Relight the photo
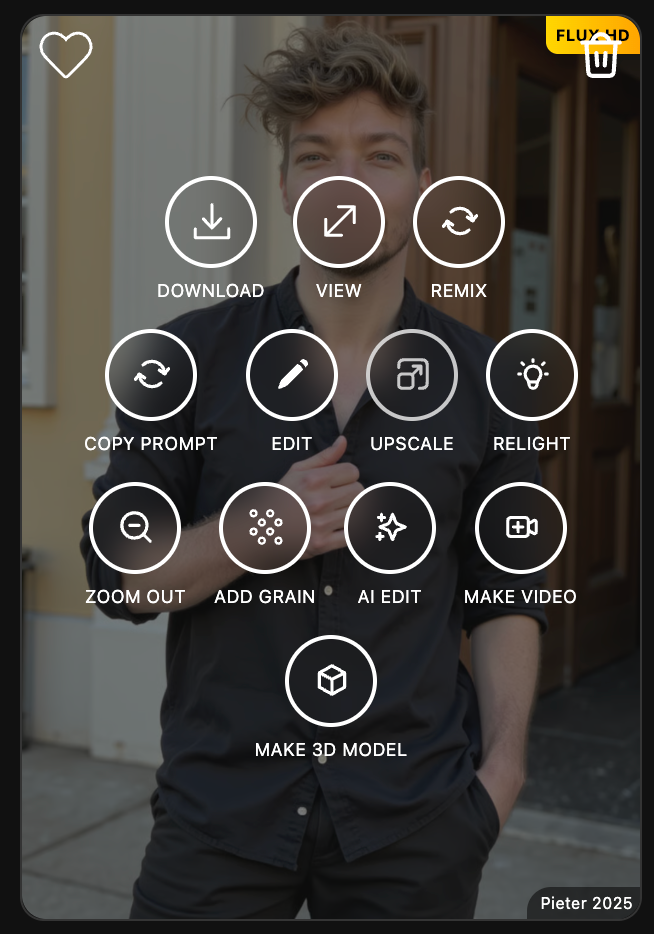Viewport: 654px width, 934px height. coord(532,376)
